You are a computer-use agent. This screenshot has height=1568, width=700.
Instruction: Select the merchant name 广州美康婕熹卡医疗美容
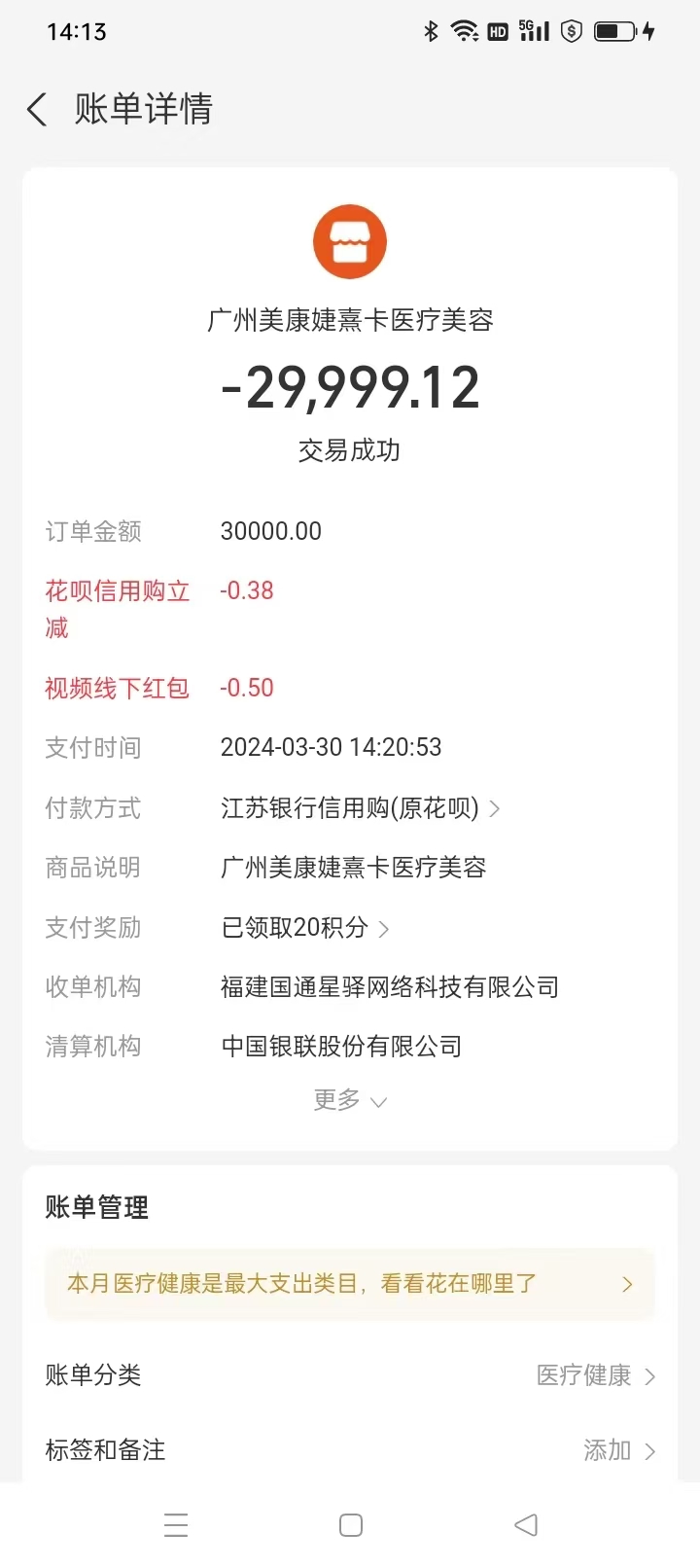point(349,320)
